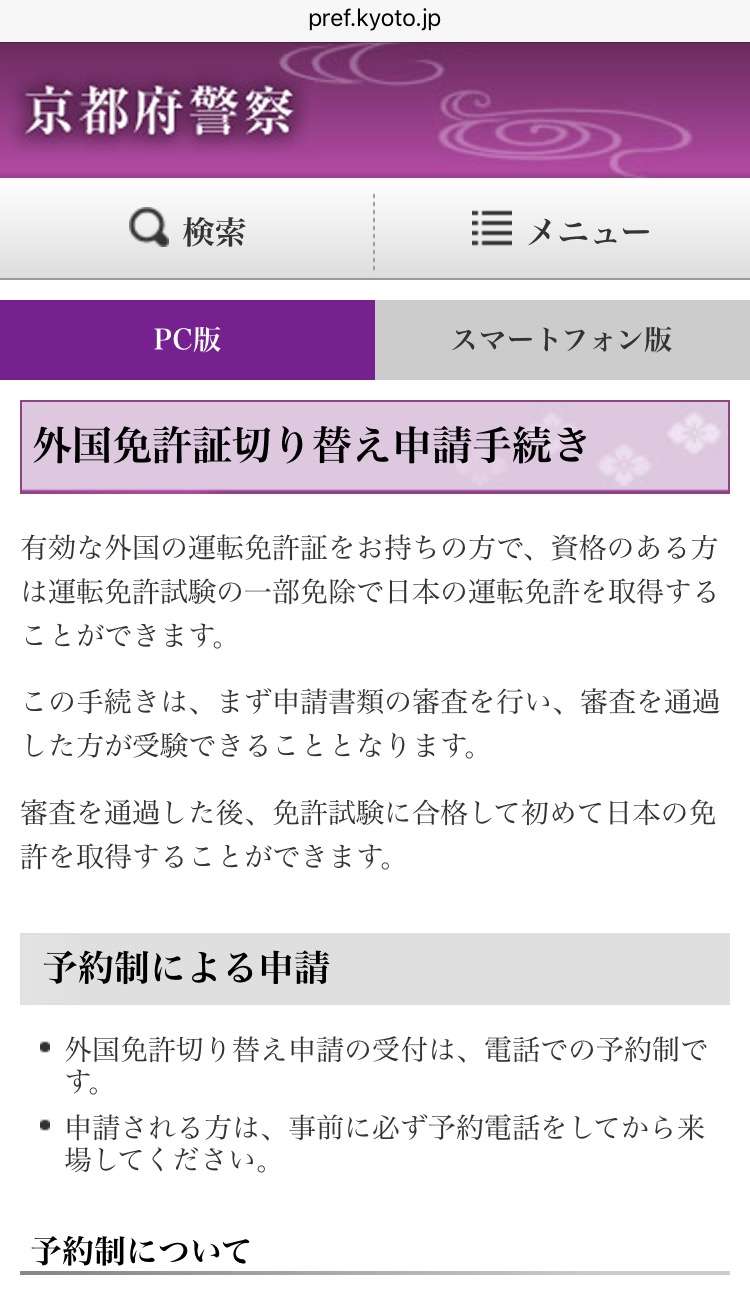Switch to the スマートフォン版 view
Viewport: 750px width, 1297px height.
pyautogui.click(x=562, y=340)
